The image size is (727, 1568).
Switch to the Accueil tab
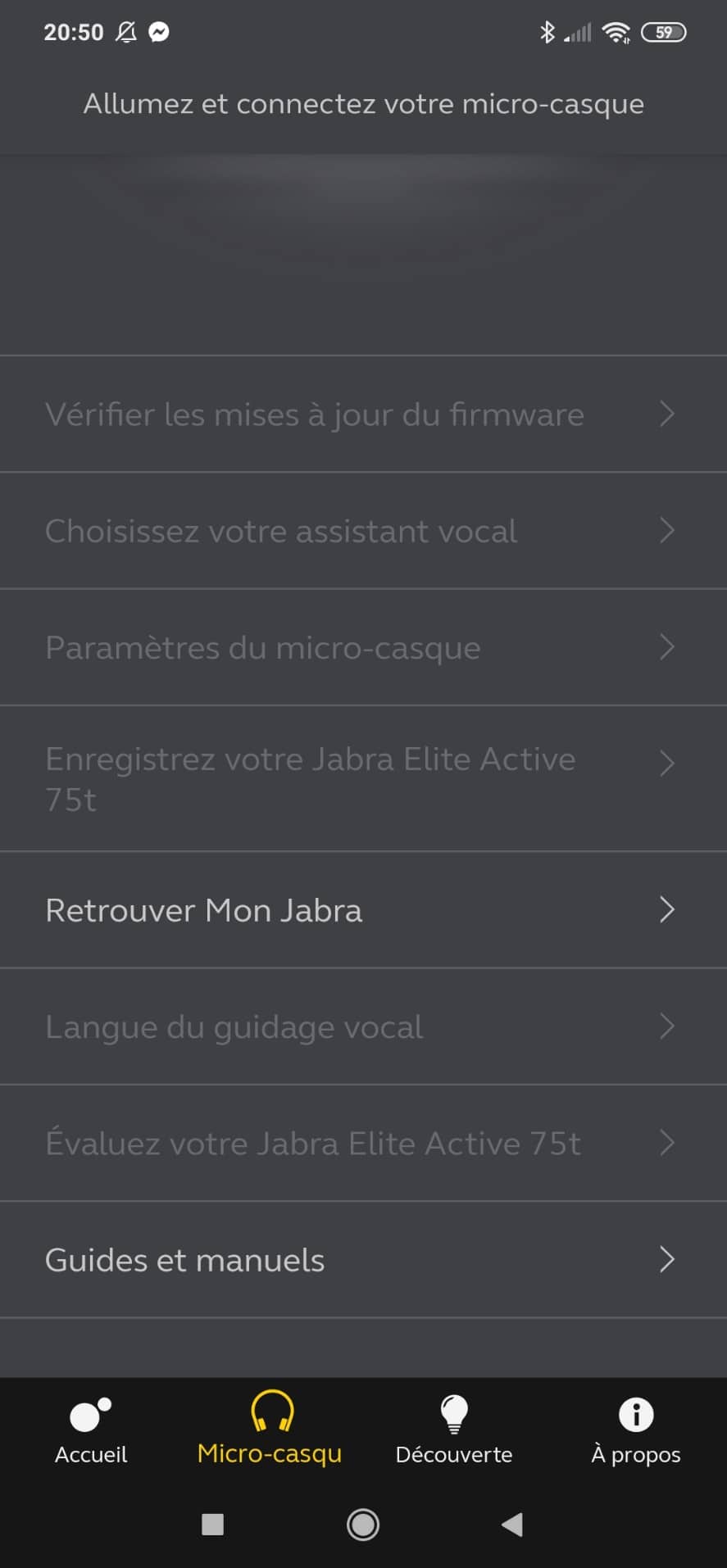pos(91,1429)
